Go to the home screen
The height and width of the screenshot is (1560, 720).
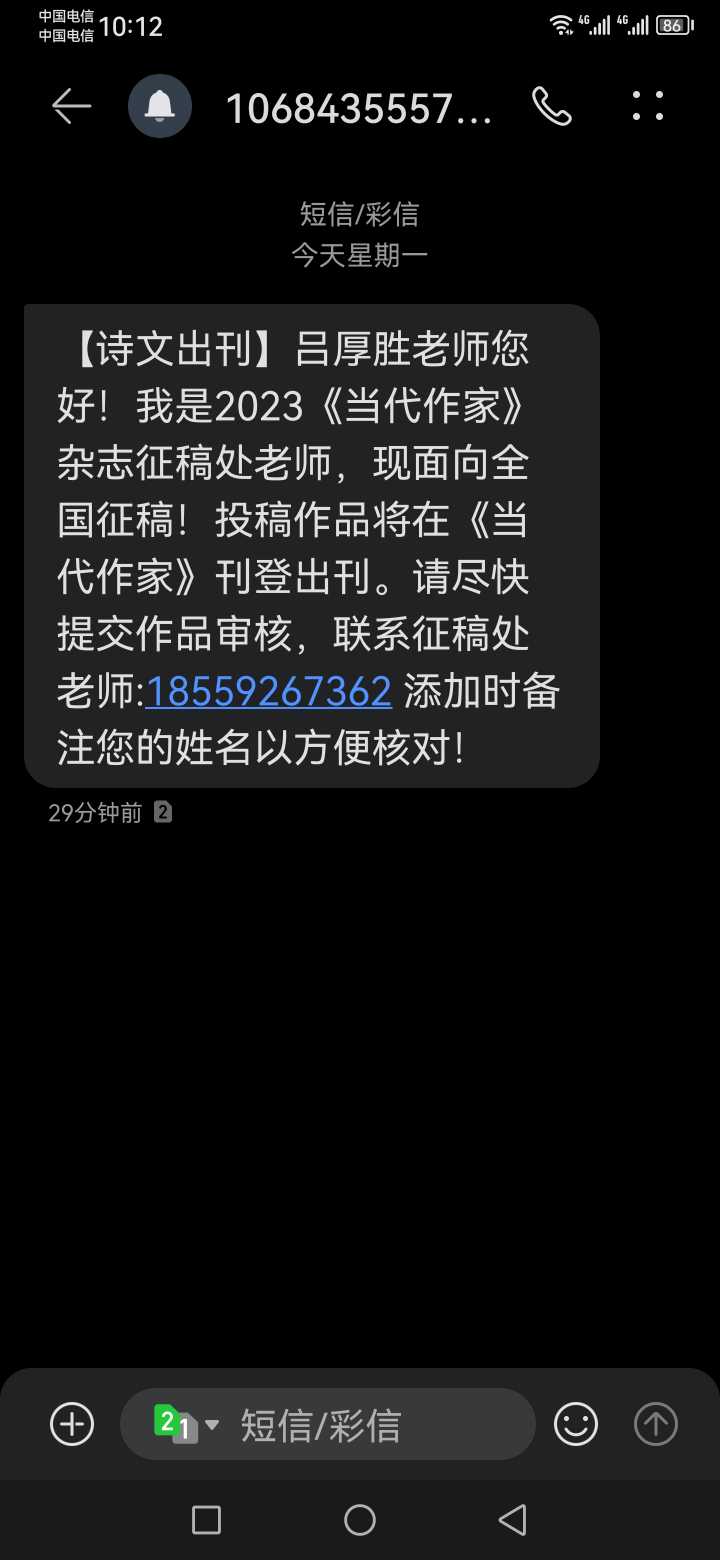pos(360,1520)
